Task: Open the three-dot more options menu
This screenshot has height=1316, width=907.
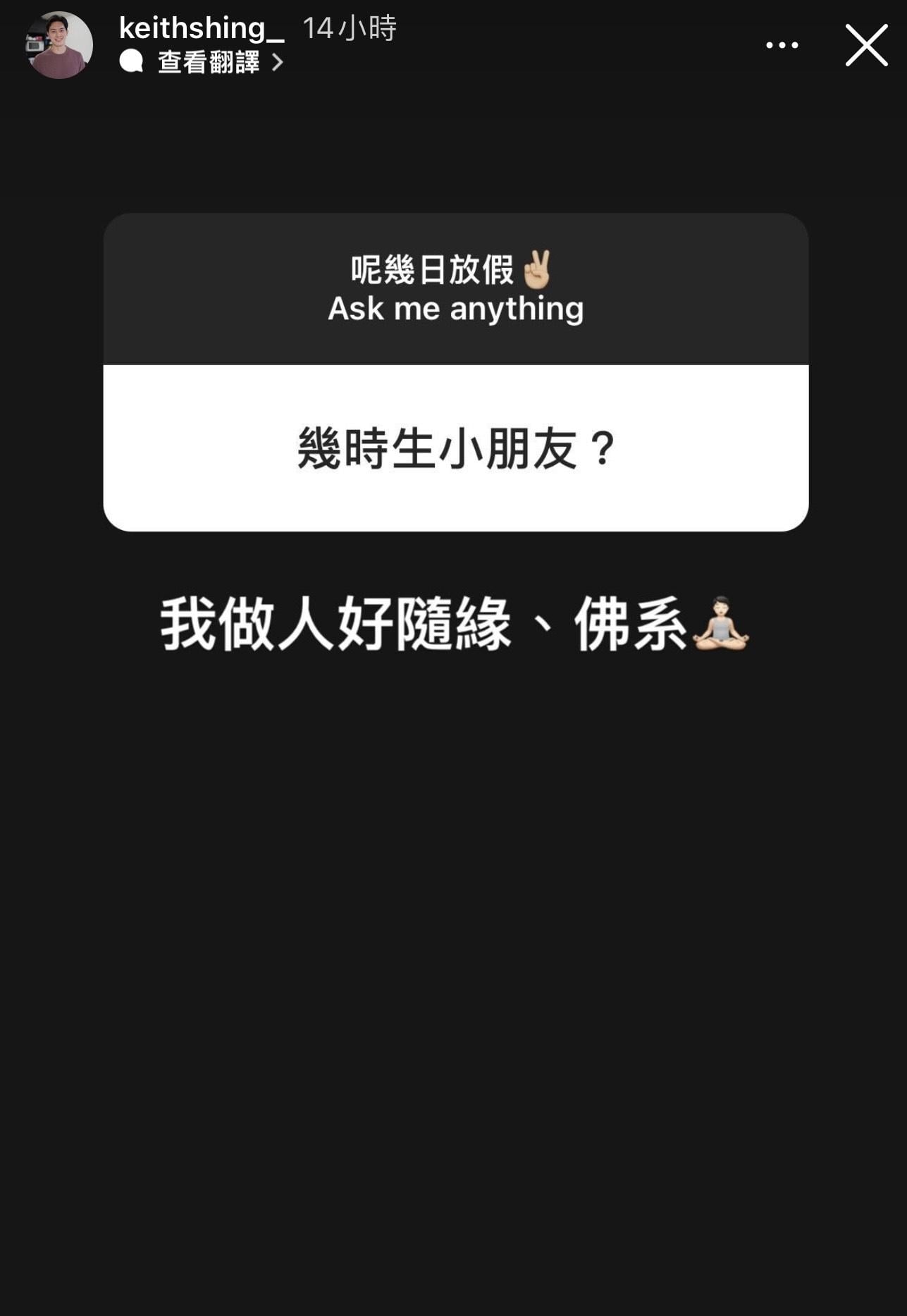Action: [782, 45]
